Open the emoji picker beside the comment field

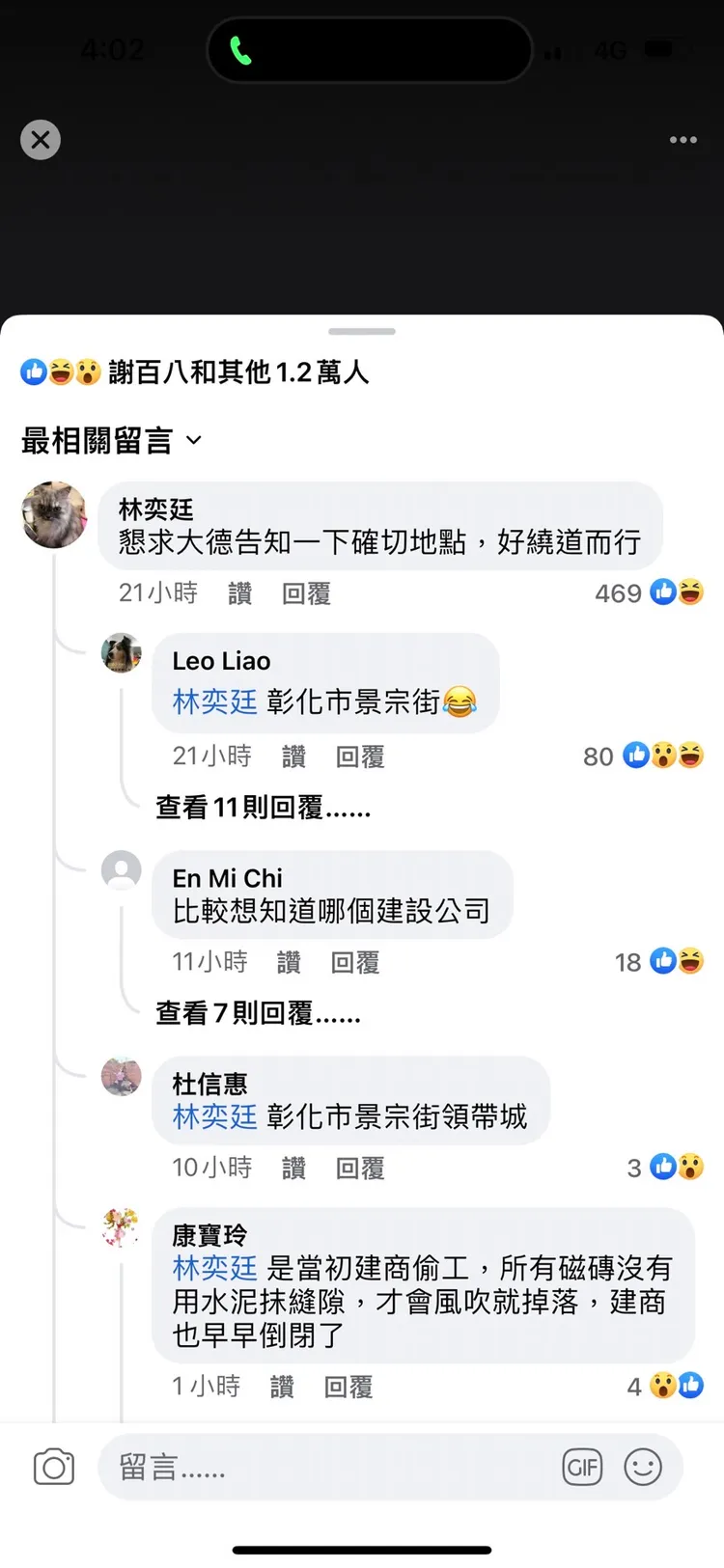point(645,1467)
